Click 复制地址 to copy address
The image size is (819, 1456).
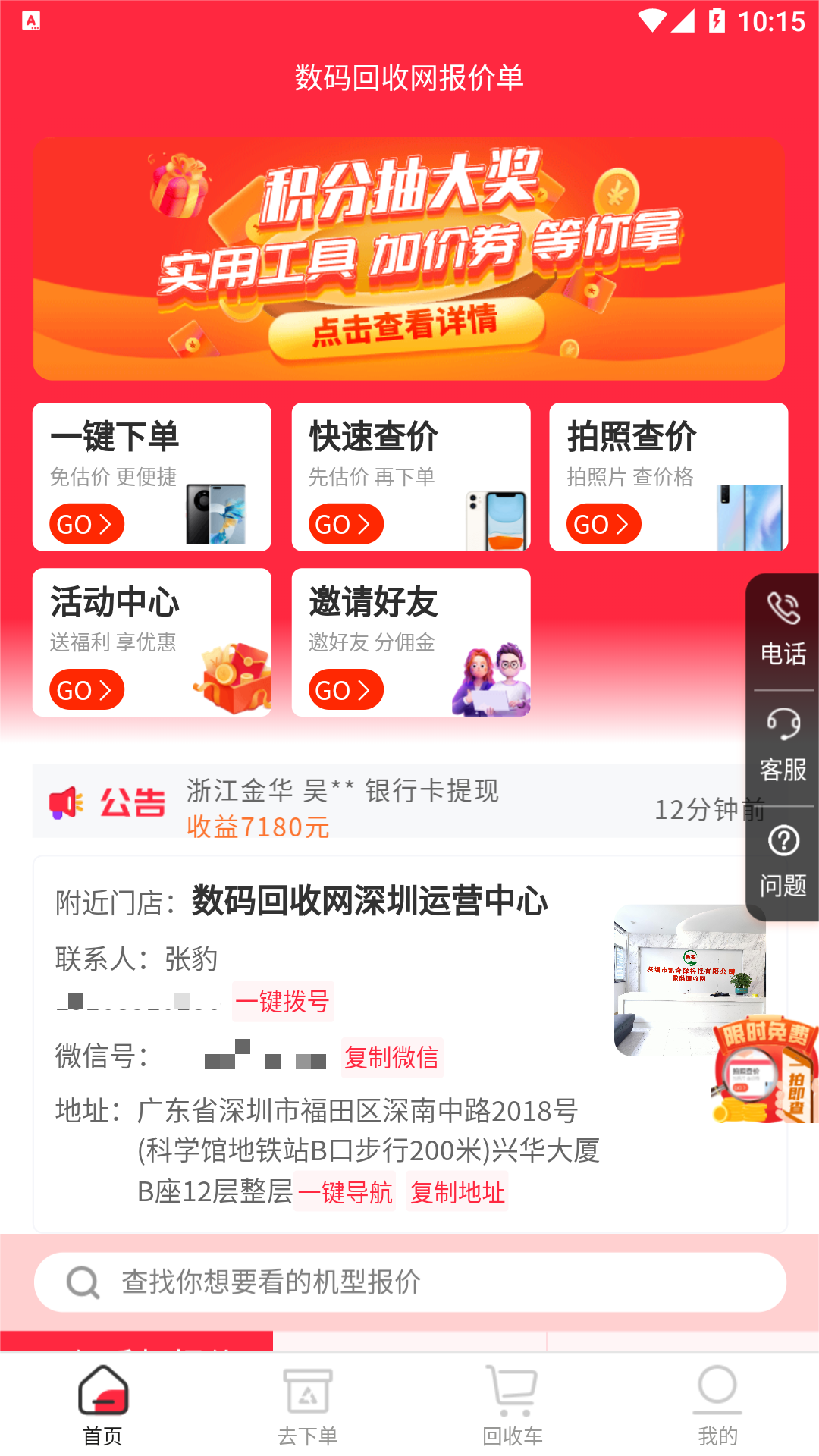pyautogui.click(x=457, y=1192)
